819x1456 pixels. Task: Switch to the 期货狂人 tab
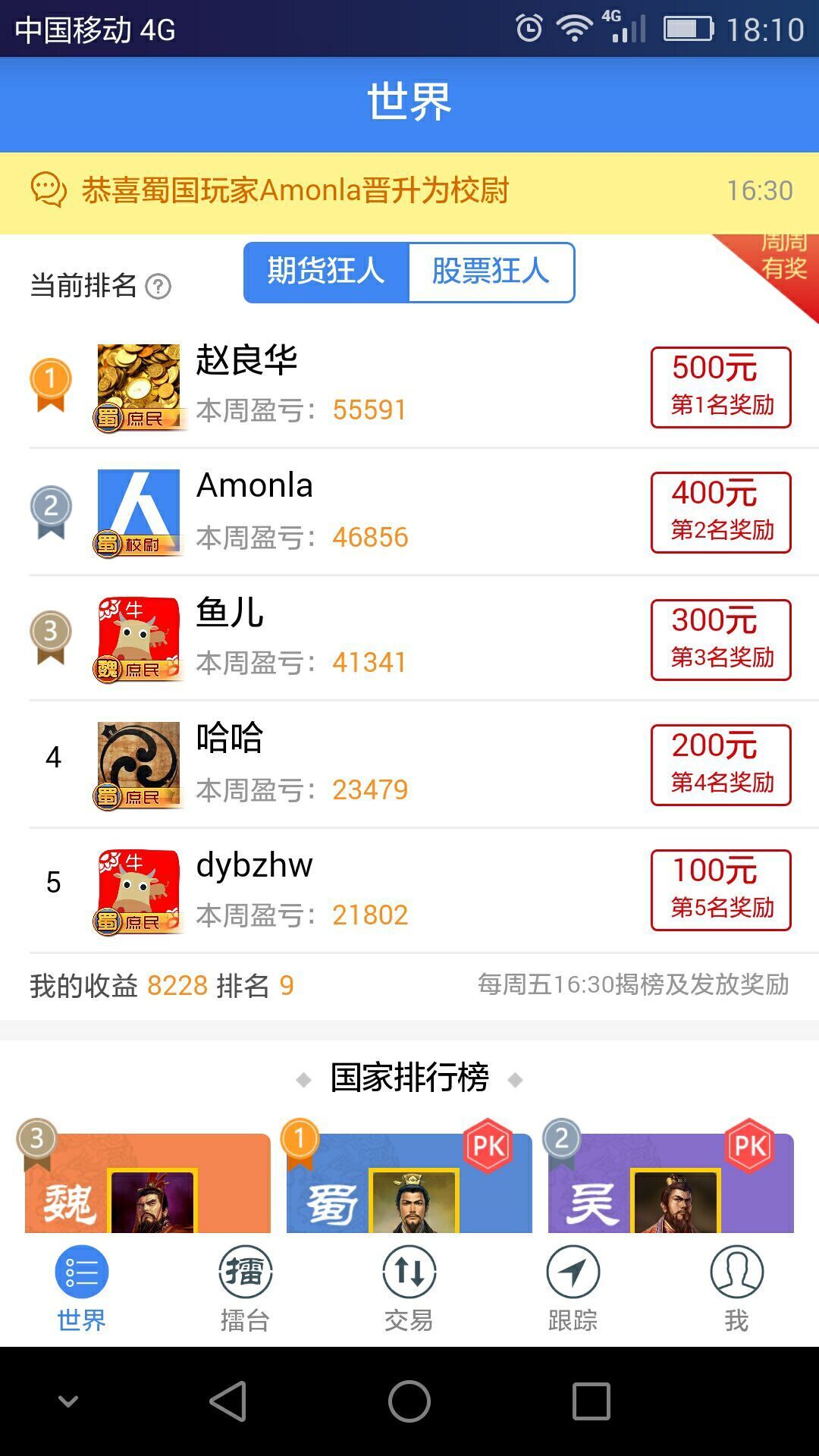[326, 272]
